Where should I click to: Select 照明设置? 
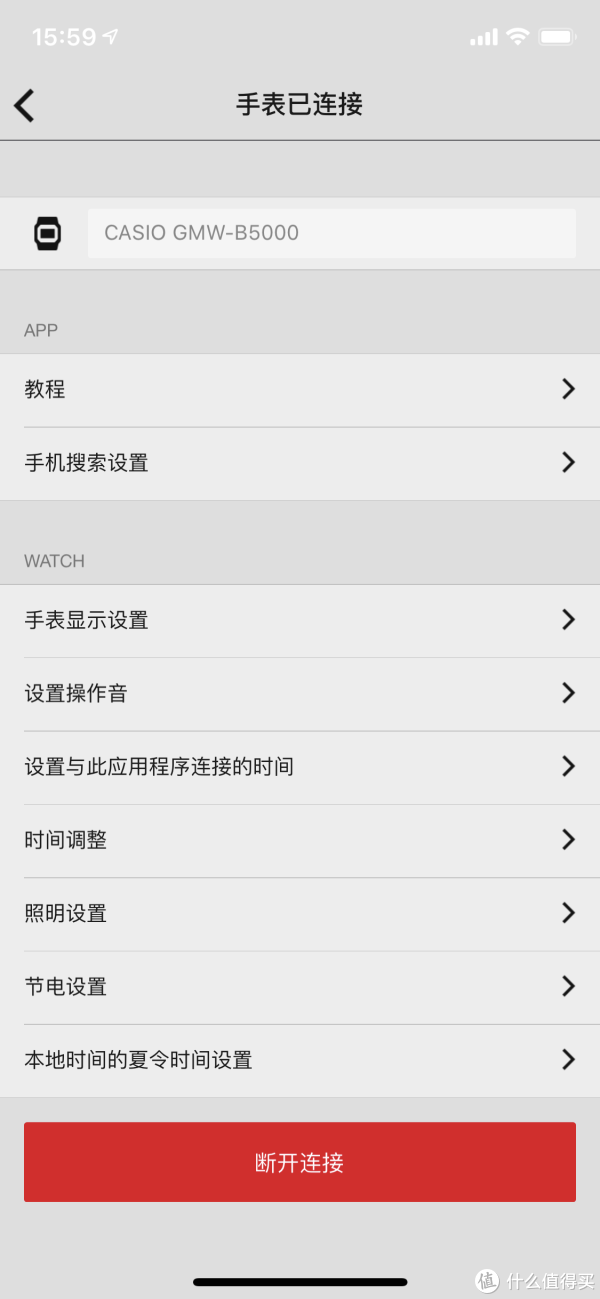click(300, 913)
